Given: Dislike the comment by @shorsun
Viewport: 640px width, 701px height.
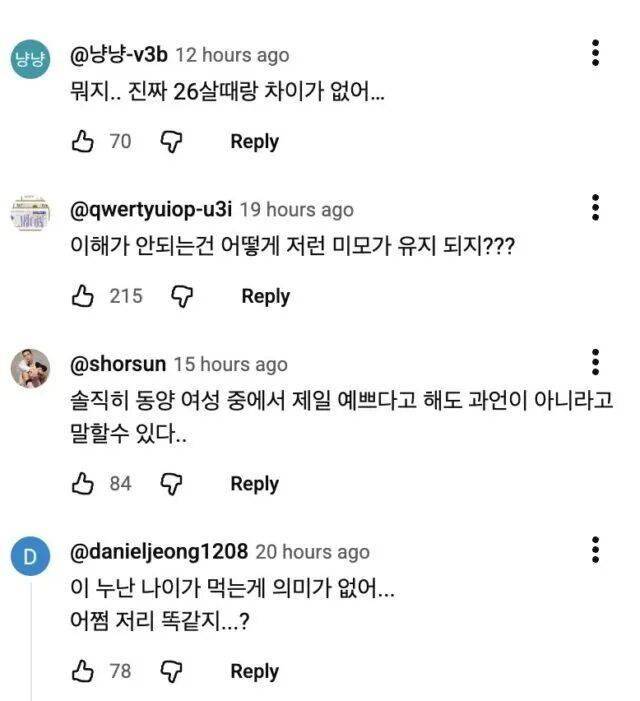Looking at the screenshot, I should (172, 484).
